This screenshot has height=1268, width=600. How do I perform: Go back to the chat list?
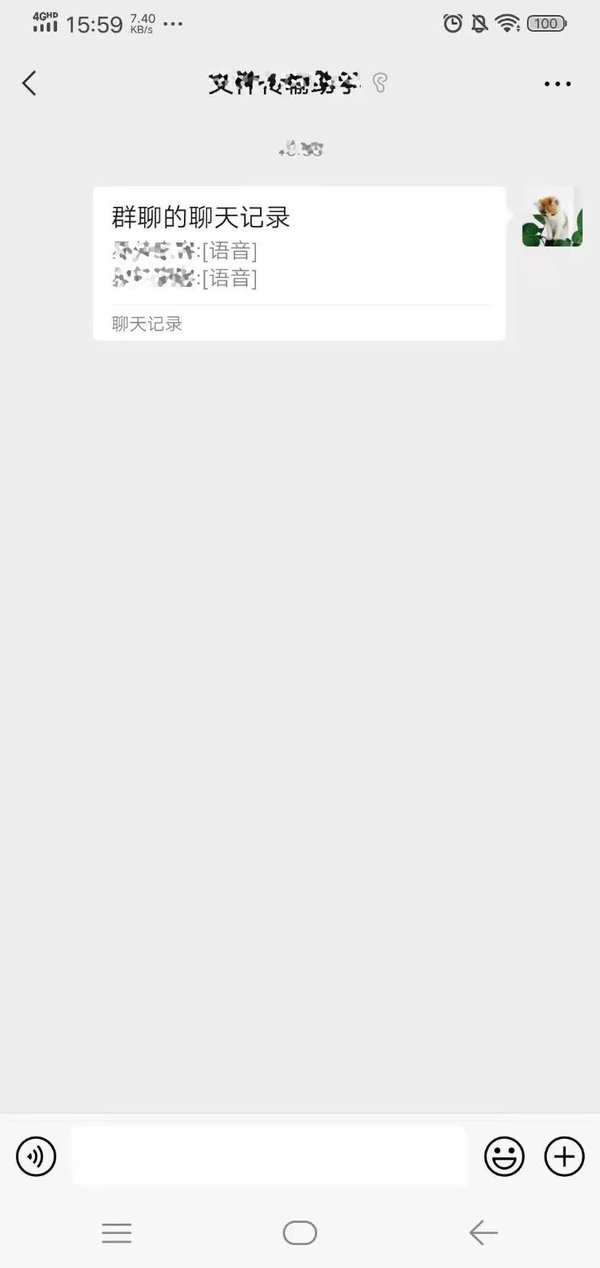click(29, 84)
